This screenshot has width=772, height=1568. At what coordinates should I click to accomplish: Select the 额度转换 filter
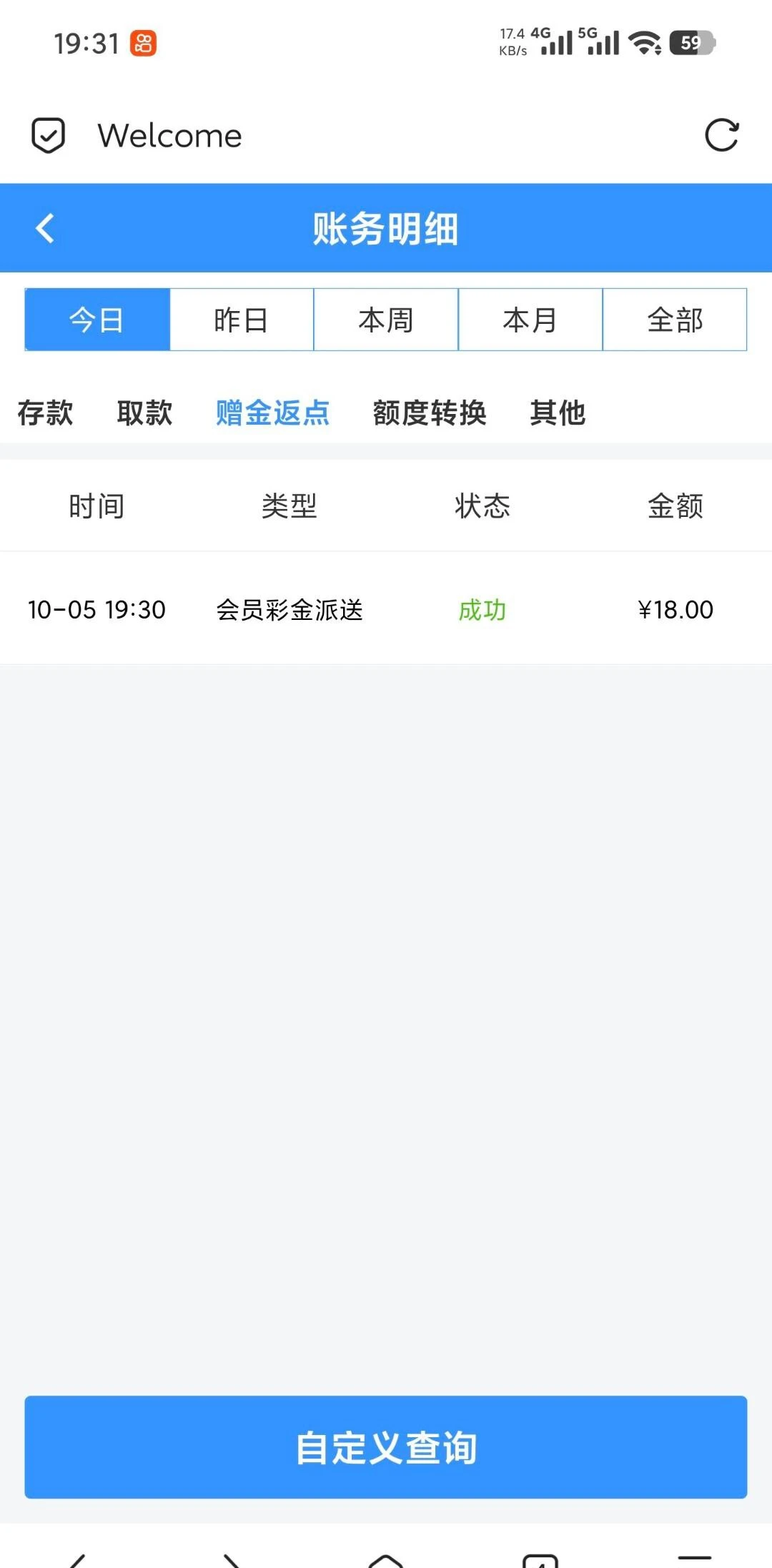point(430,413)
